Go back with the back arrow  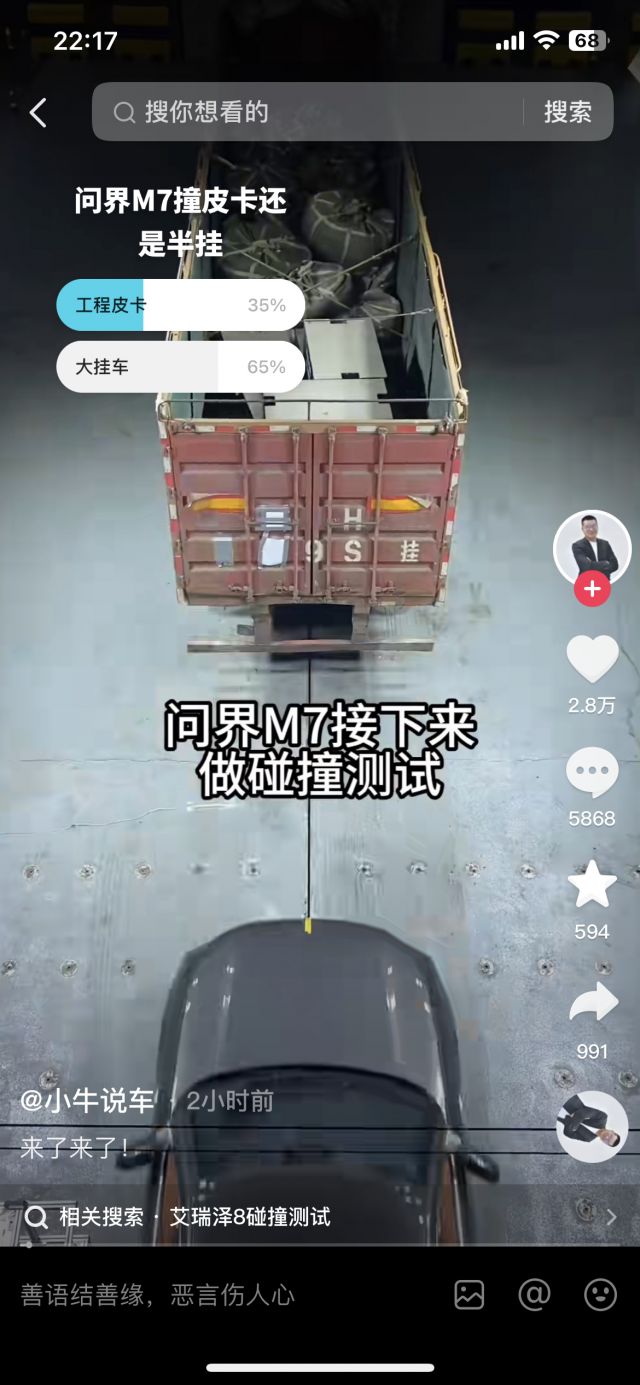(x=38, y=113)
